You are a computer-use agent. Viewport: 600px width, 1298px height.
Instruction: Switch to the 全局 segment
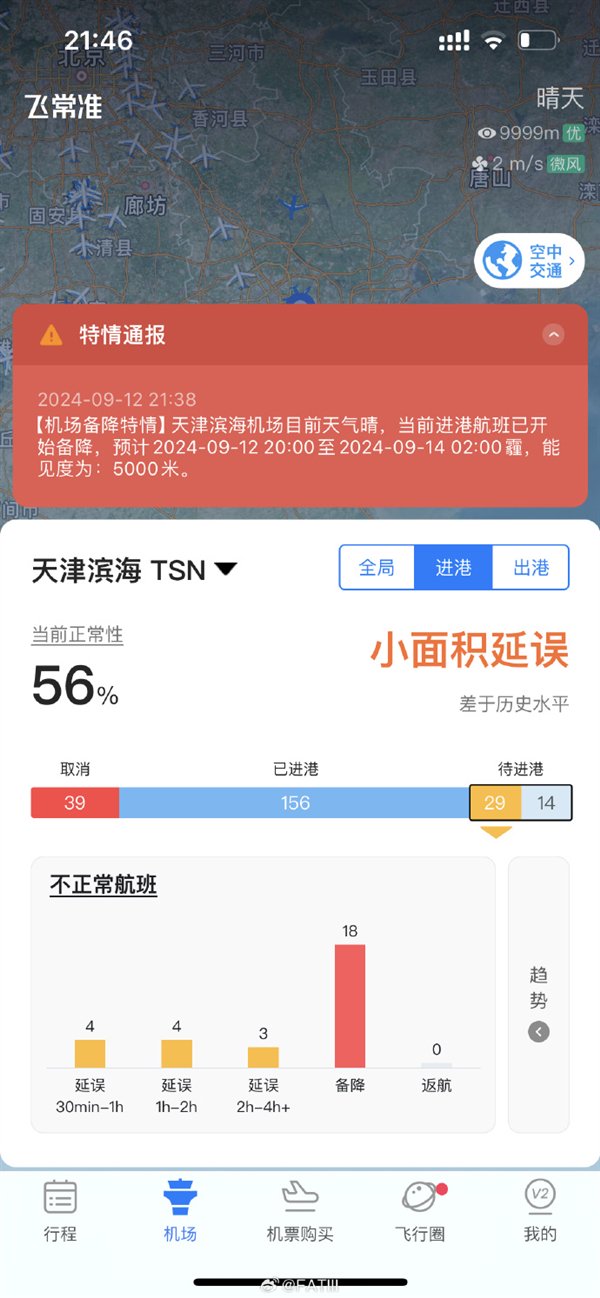click(x=377, y=567)
